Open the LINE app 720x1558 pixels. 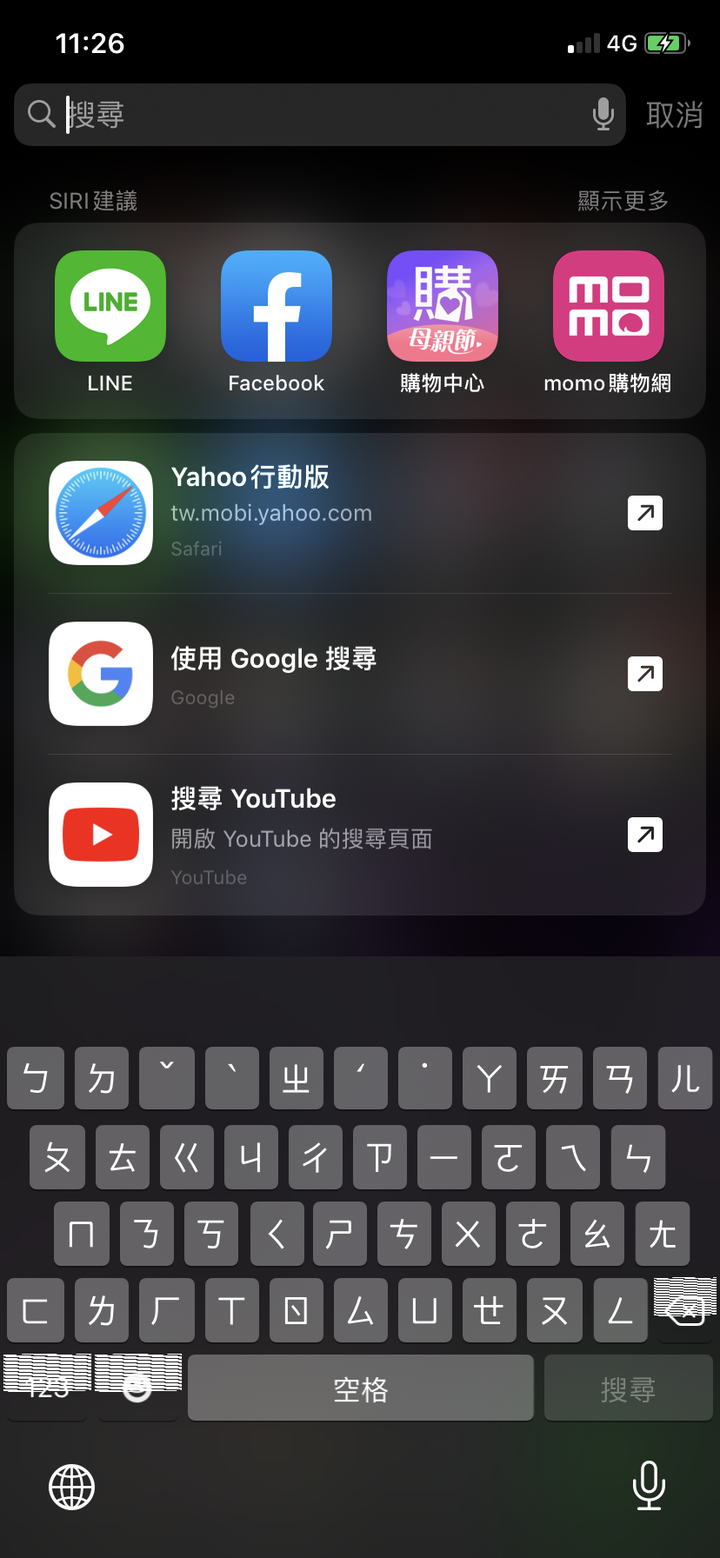point(108,307)
